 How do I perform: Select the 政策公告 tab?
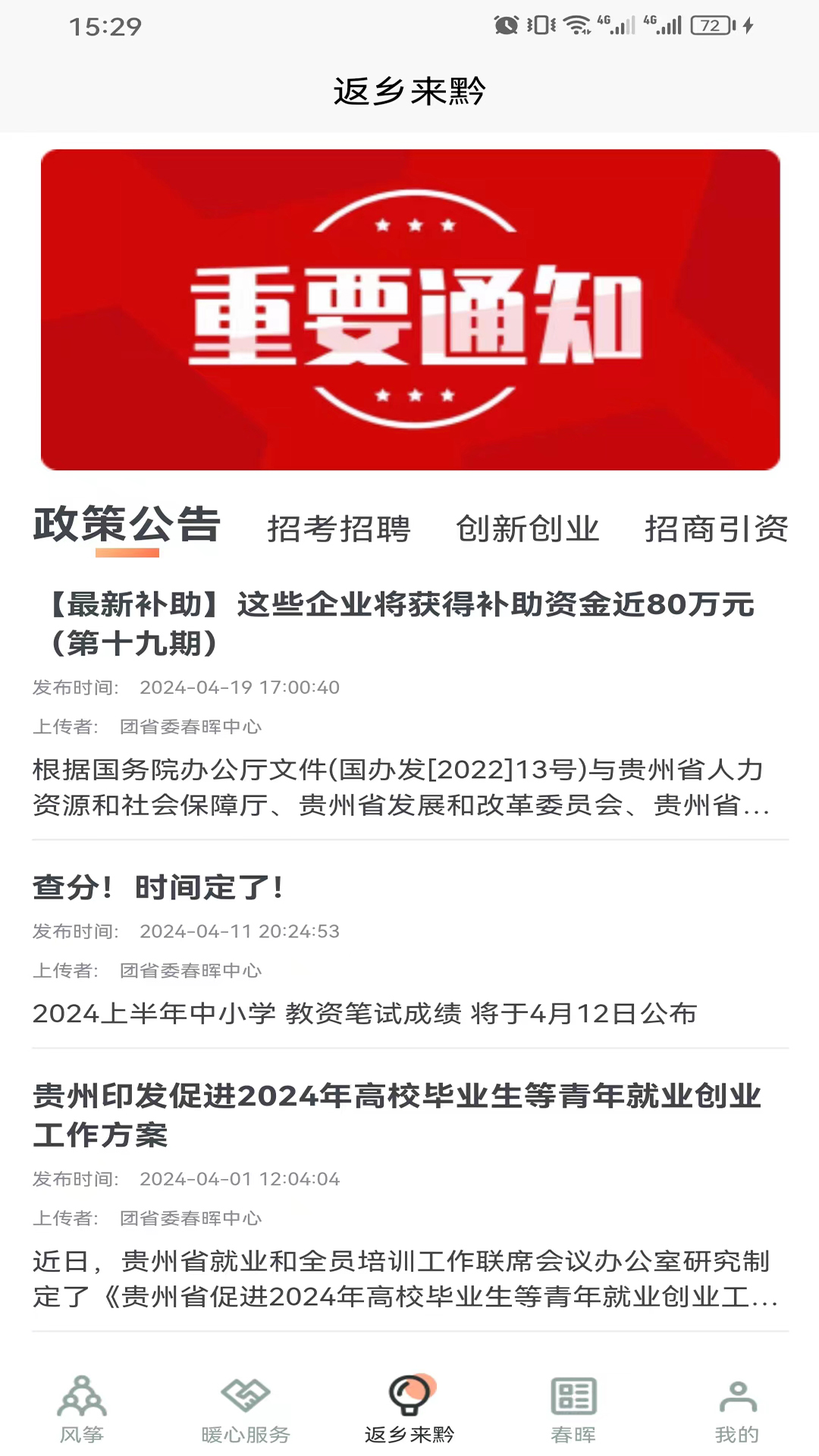(x=127, y=526)
